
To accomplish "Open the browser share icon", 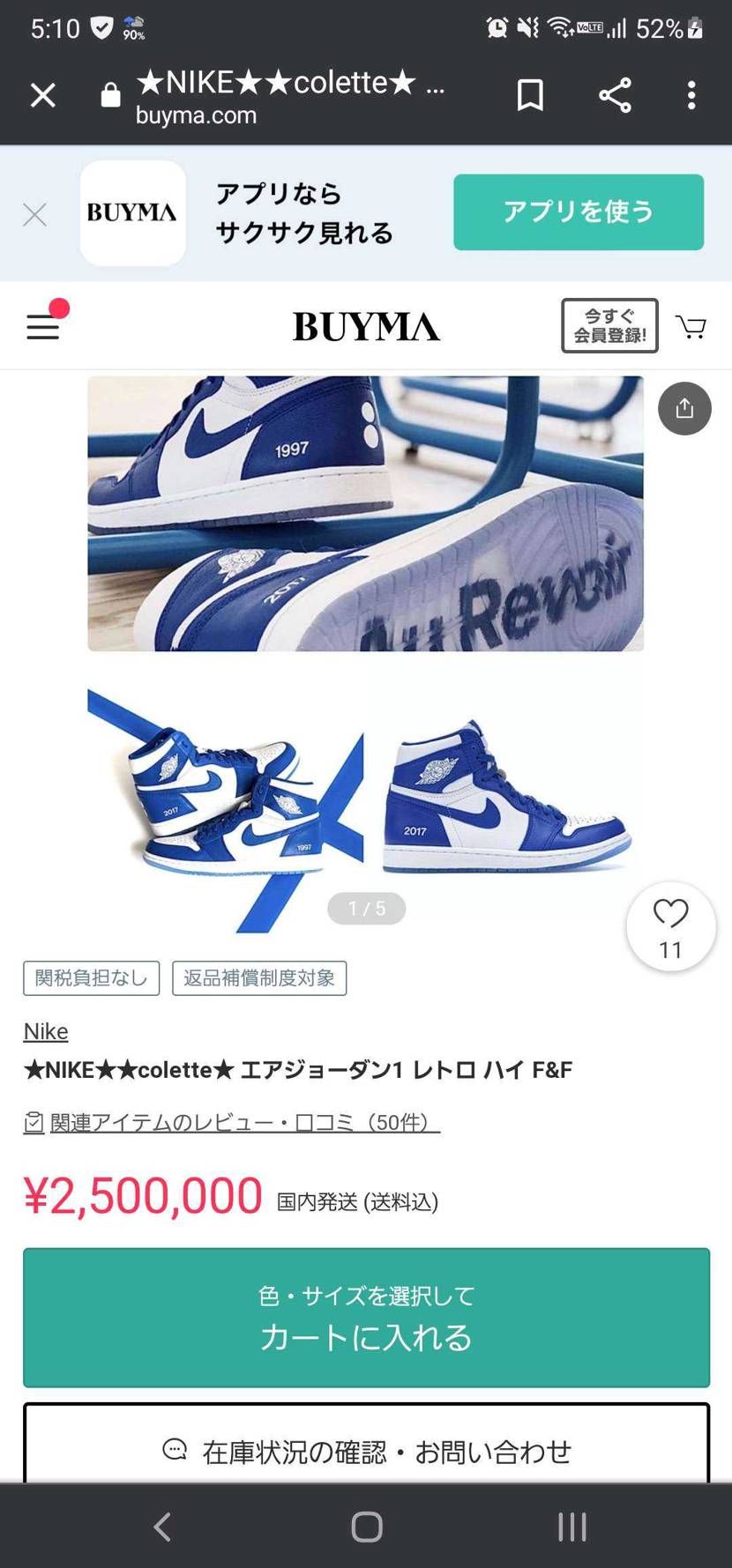I will coord(614,95).
